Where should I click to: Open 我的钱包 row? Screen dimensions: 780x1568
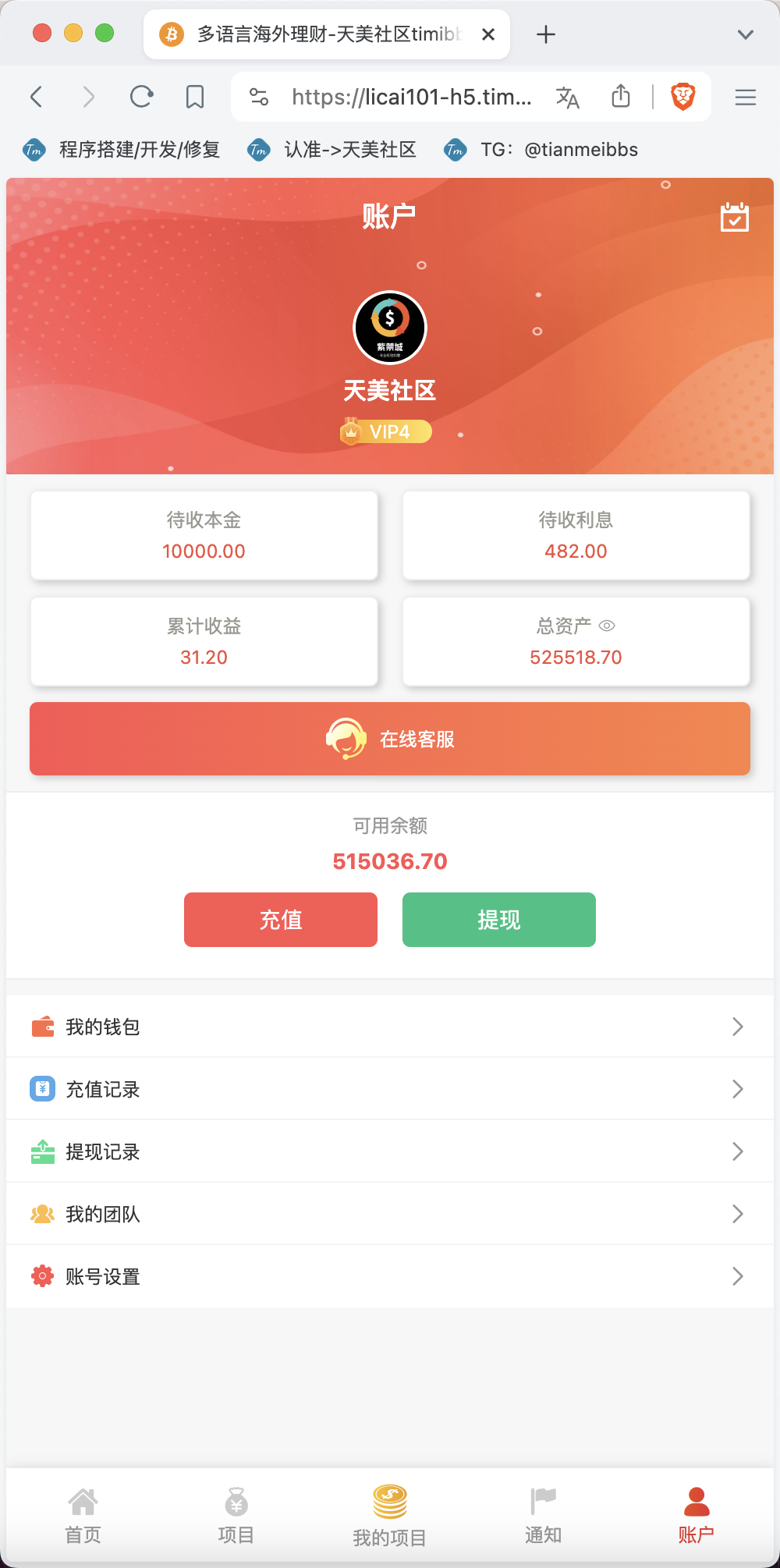(390, 1027)
